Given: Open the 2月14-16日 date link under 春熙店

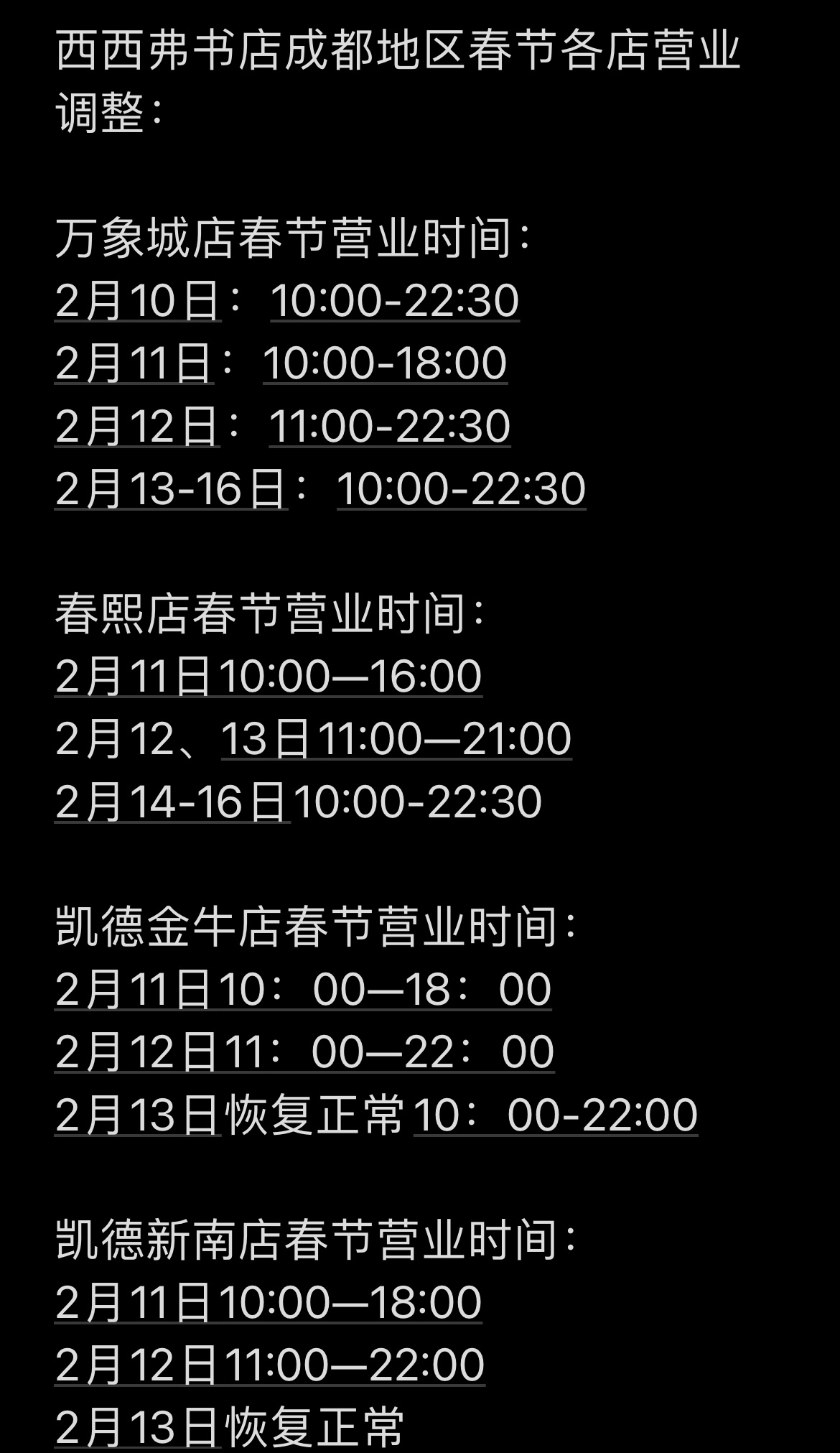Looking at the screenshot, I should [x=172, y=802].
